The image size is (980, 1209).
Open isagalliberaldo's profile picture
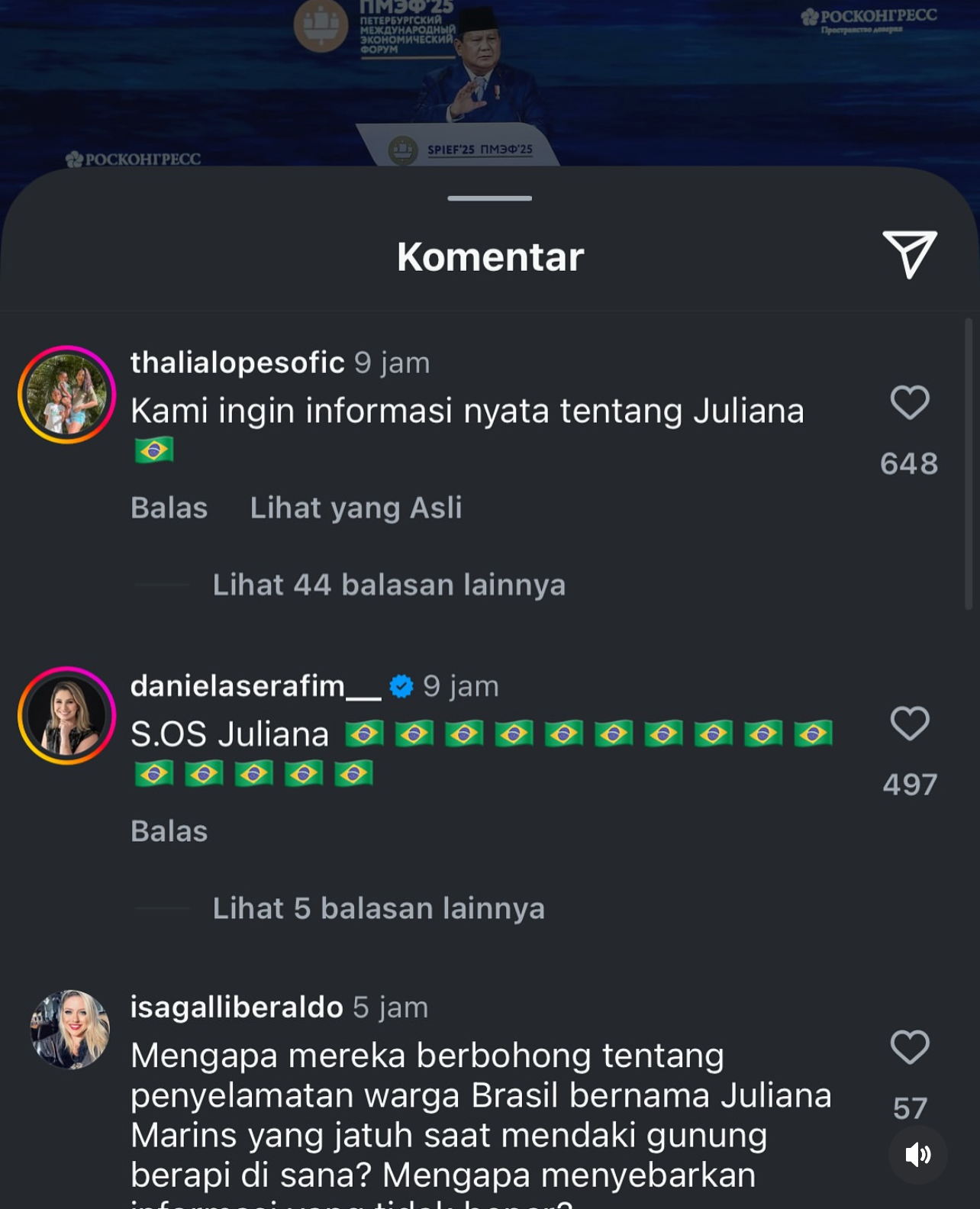click(x=69, y=1030)
